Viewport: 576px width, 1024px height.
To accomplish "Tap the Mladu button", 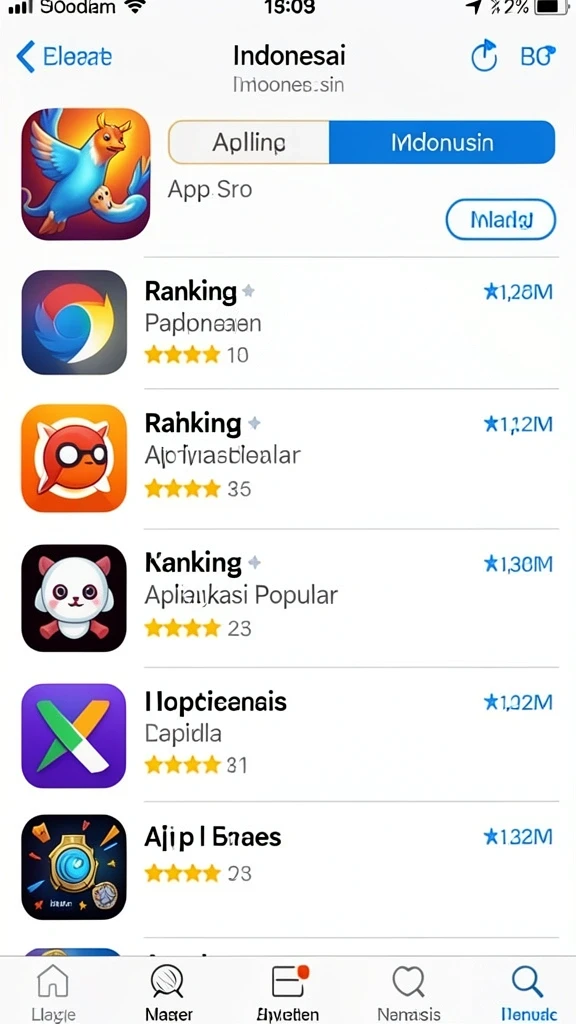I will (x=501, y=220).
